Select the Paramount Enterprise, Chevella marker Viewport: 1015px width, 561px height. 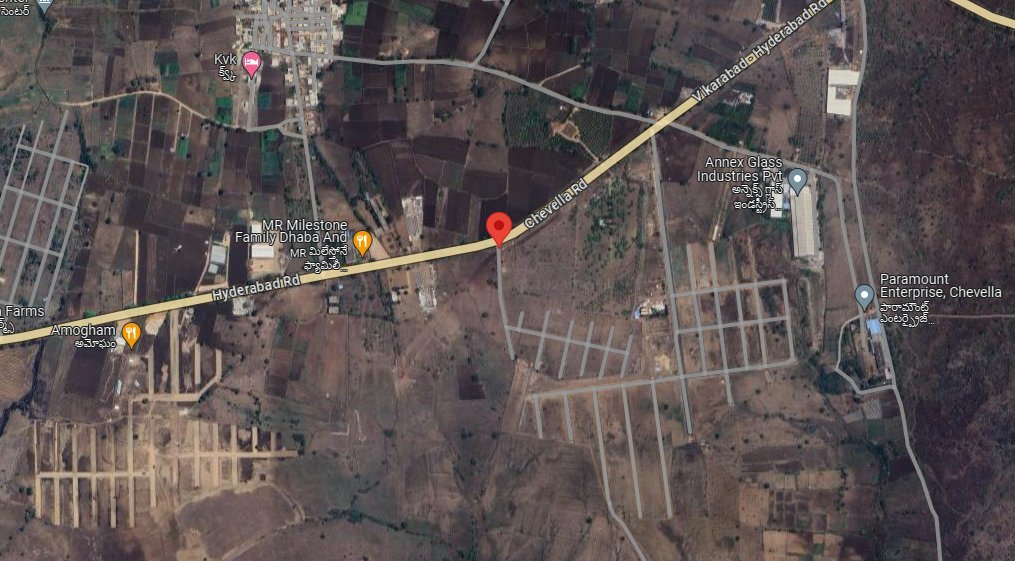(x=865, y=295)
